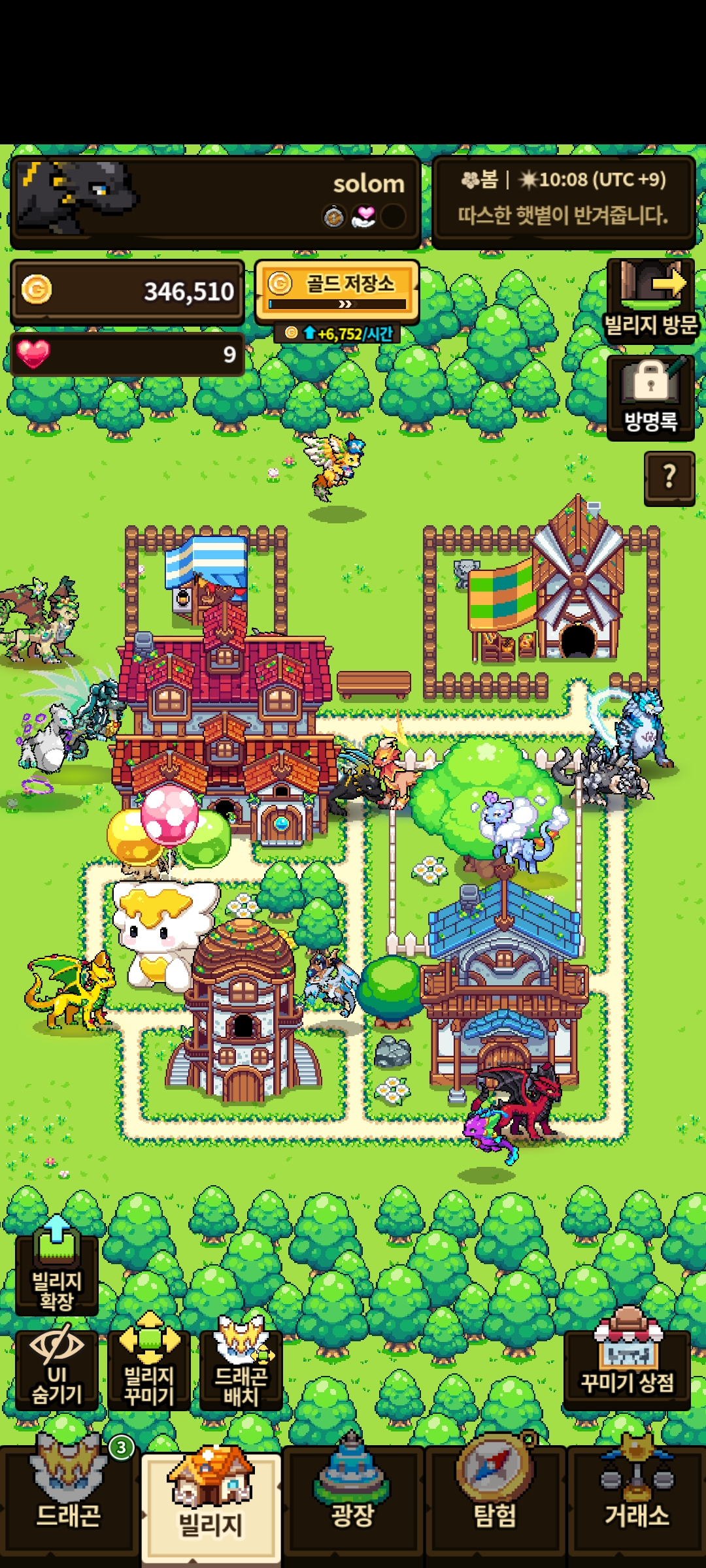
Task: Open the 골드 저장소 gold storage
Action: tap(337, 291)
